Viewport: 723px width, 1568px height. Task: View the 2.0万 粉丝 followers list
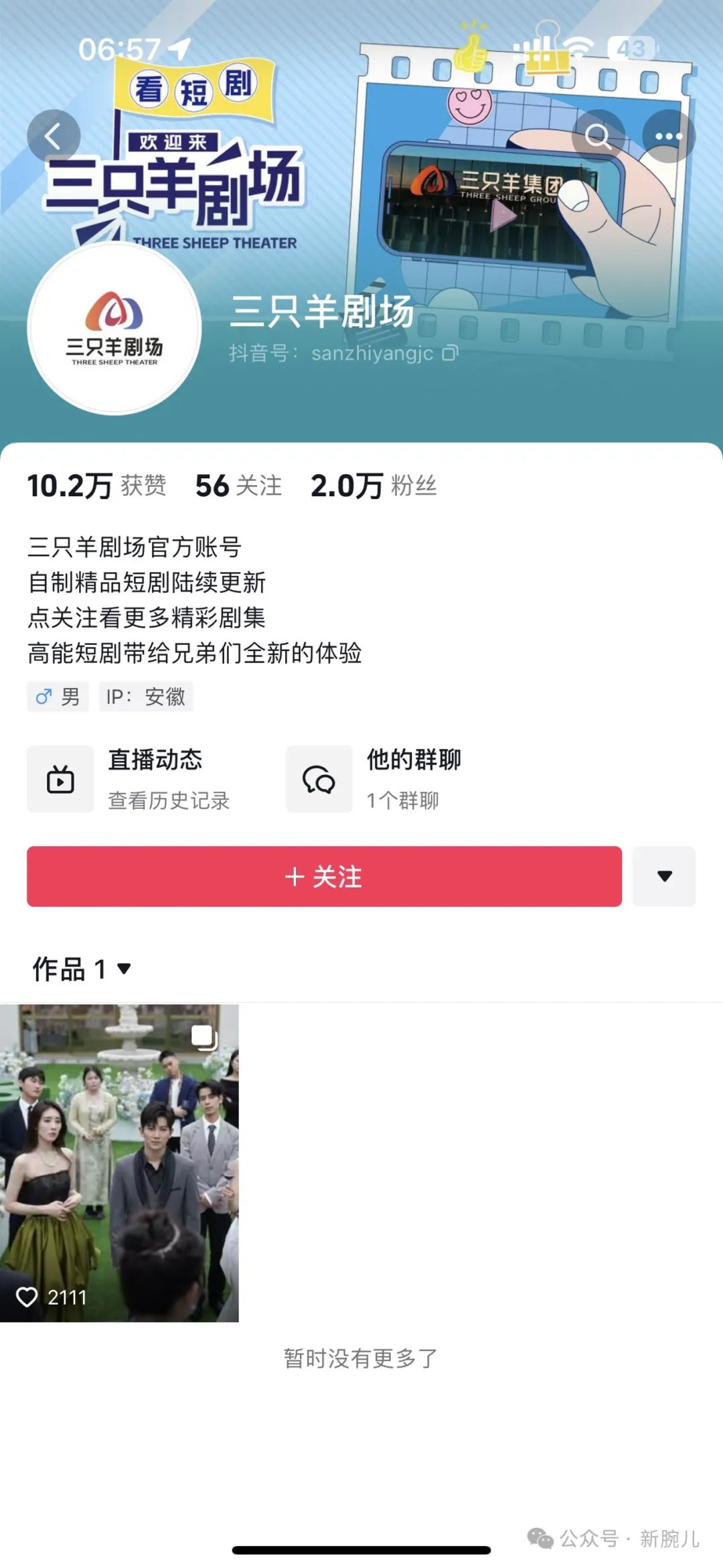coord(374,486)
